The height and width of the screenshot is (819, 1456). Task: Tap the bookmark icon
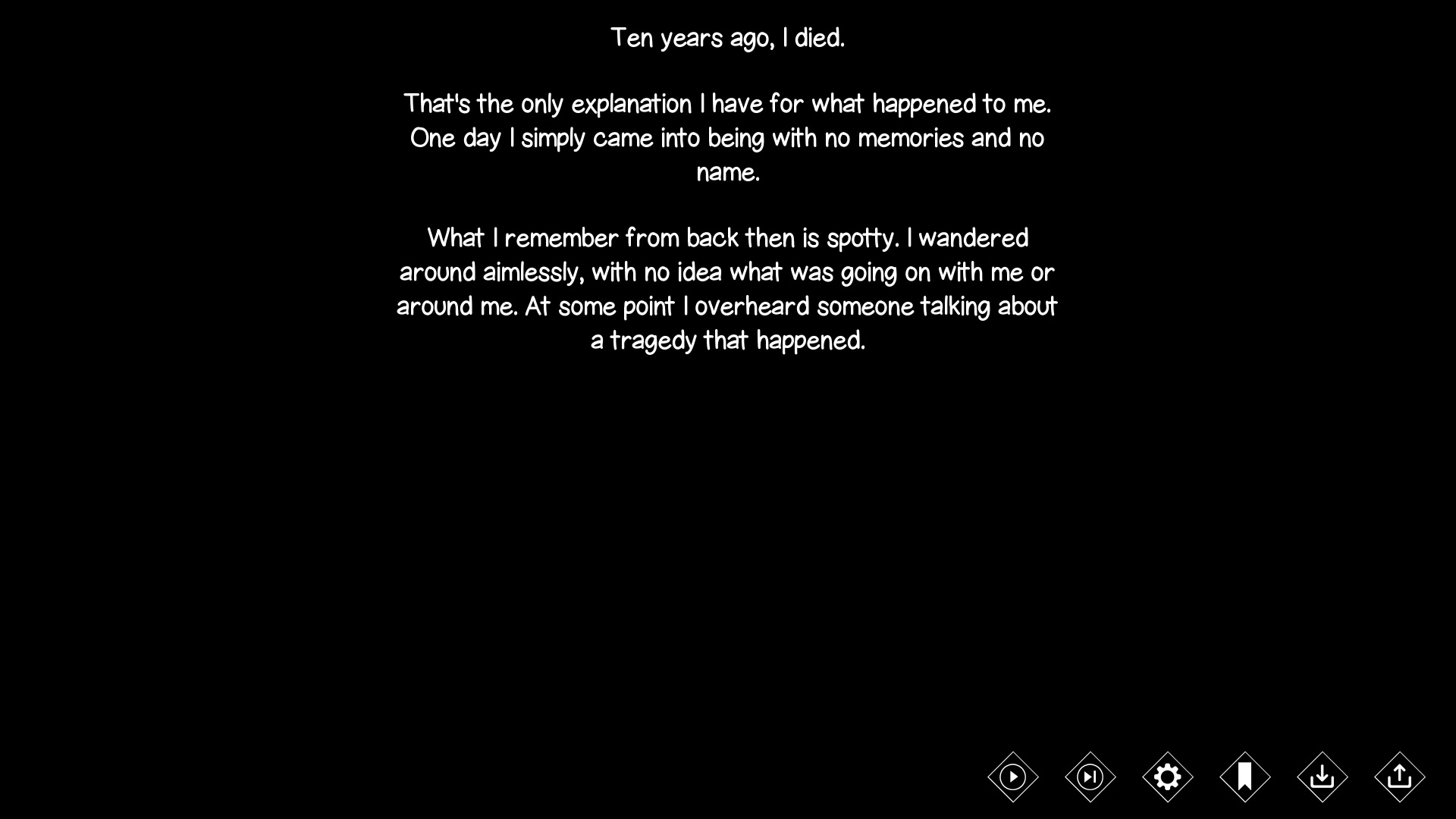[1244, 777]
